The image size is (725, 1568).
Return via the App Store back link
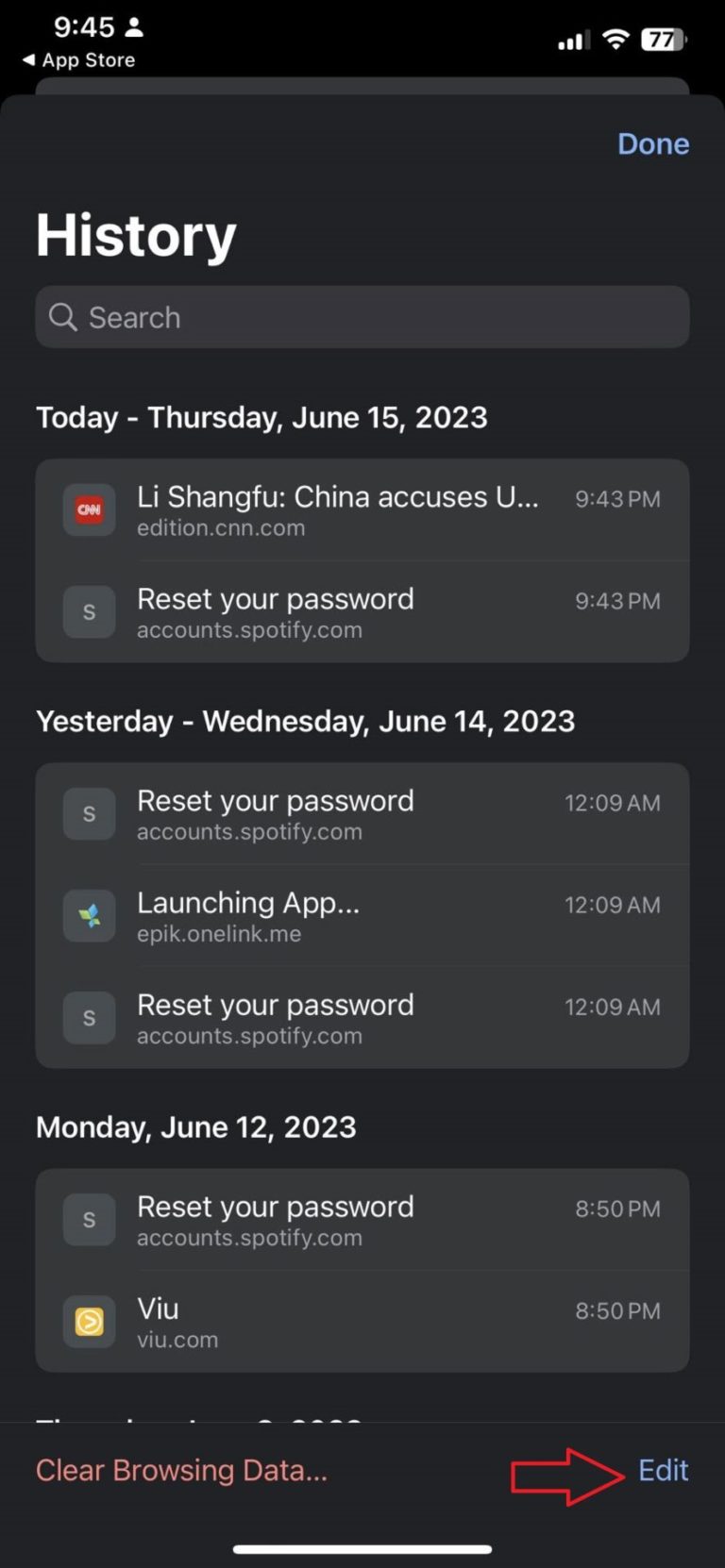(x=79, y=59)
